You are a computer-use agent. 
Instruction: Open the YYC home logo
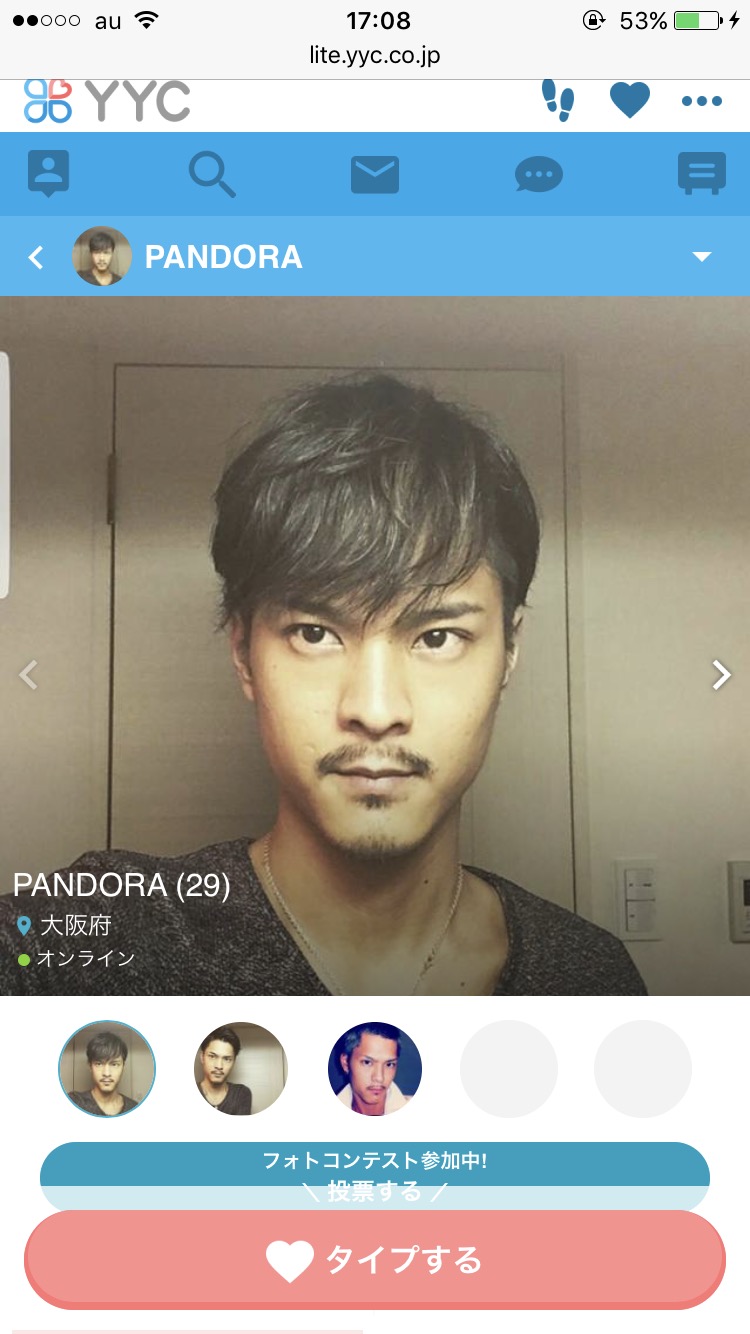tap(107, 100)
